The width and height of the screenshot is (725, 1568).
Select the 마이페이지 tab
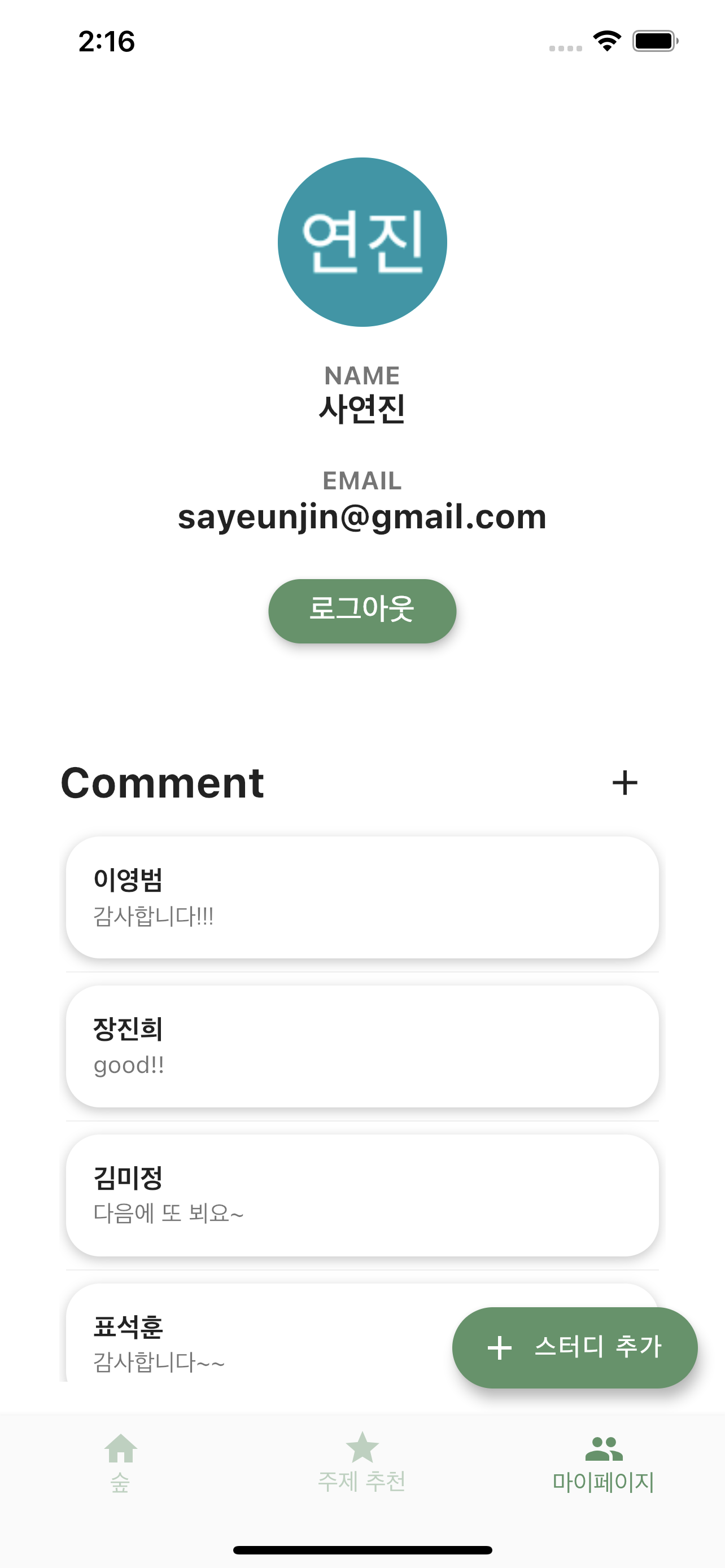pyautogui.click(x=603, y=1462)
